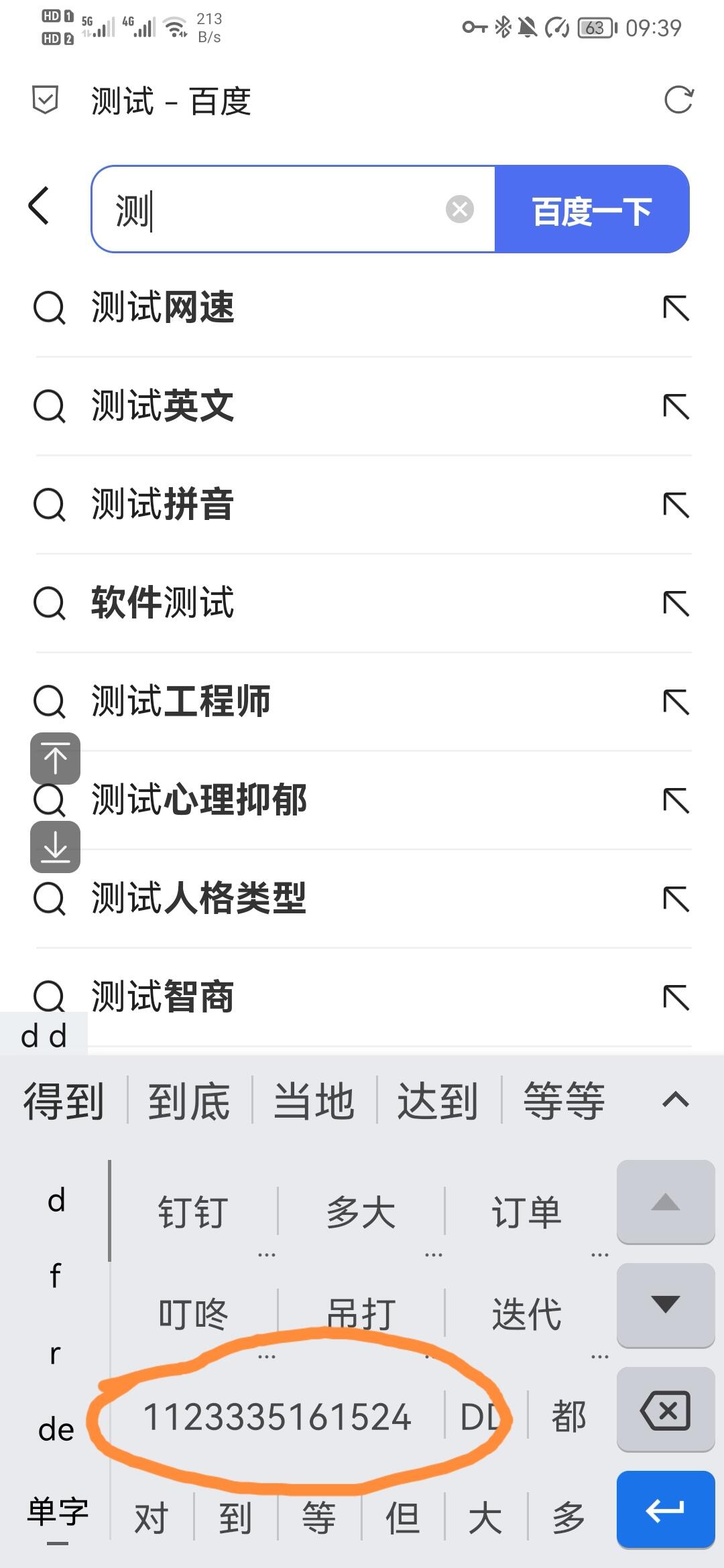Pick the keyboard candidate 得到
Screen dimensions: 724x1568
64,1101
